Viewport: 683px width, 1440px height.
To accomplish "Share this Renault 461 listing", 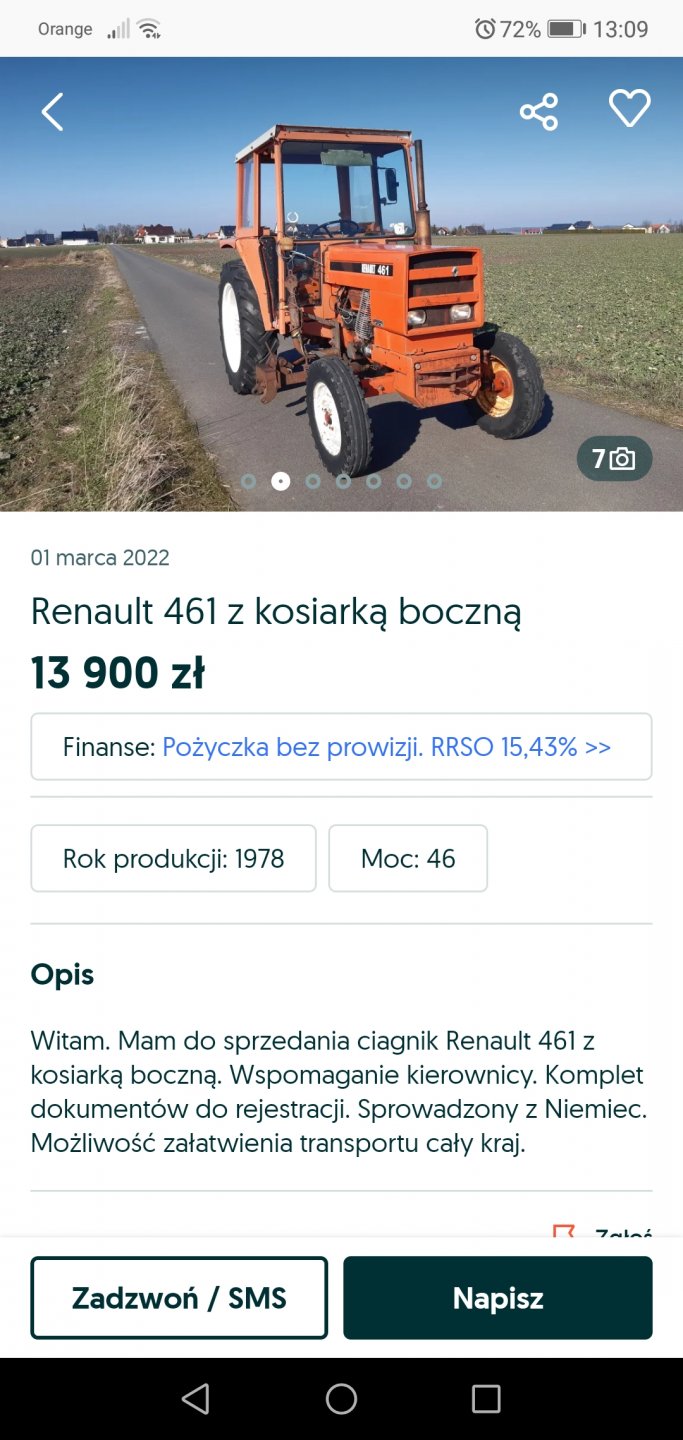I will pyautogui.click(x=539, y=111).
